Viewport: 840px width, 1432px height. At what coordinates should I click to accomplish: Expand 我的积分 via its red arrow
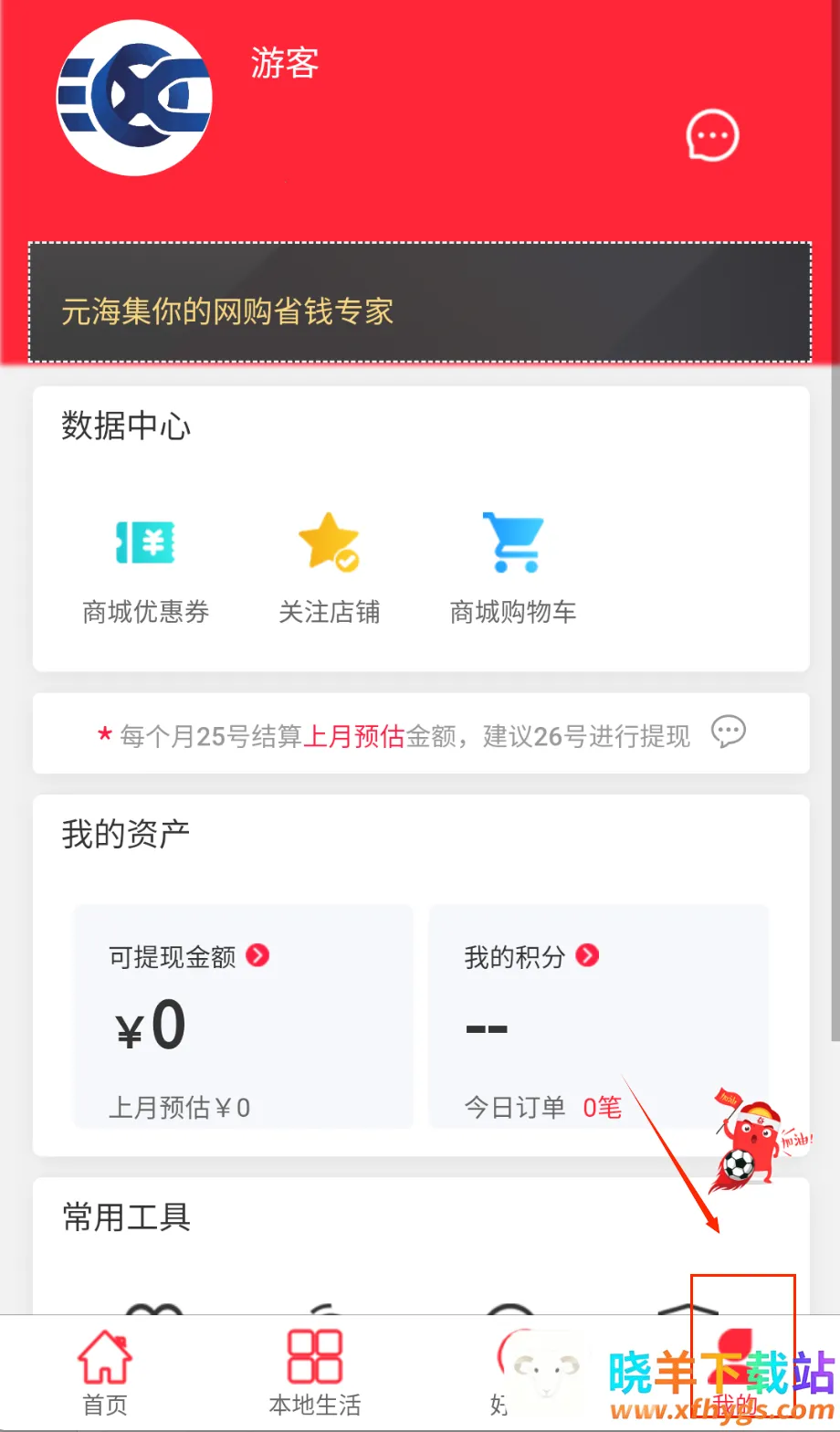589,956
